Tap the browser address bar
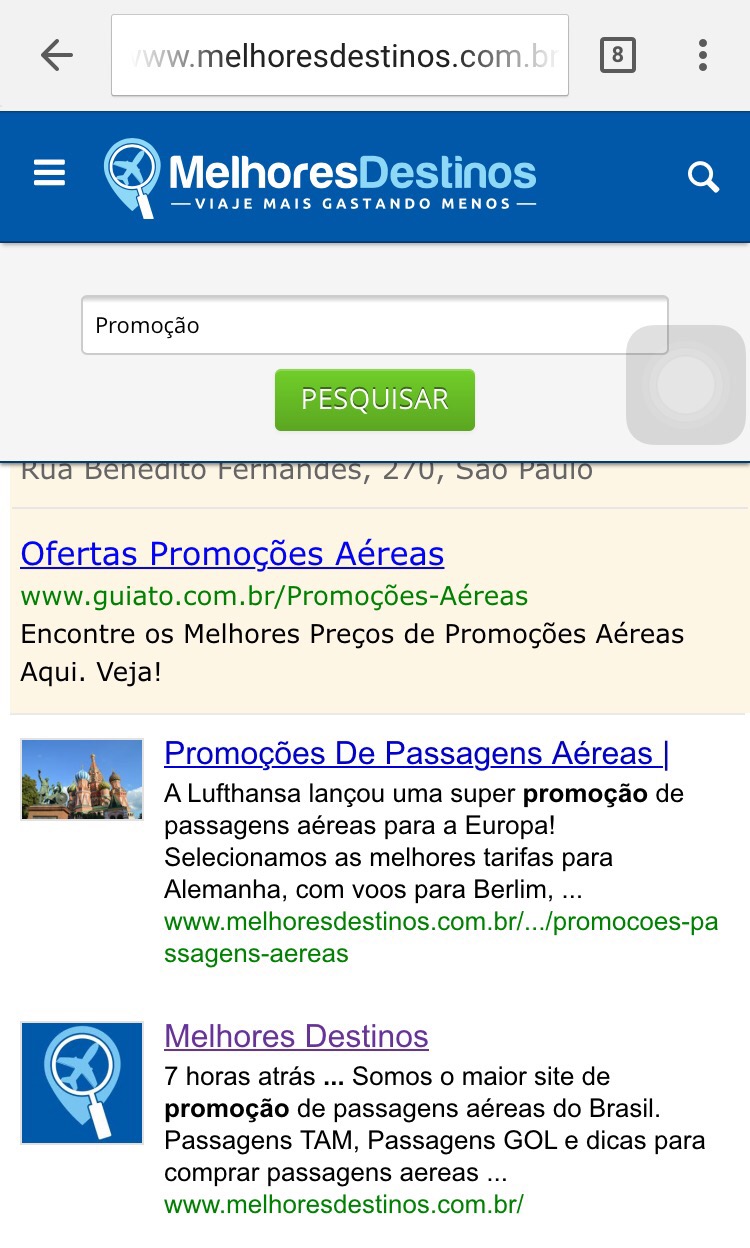750x1248 pixels. 340,56
